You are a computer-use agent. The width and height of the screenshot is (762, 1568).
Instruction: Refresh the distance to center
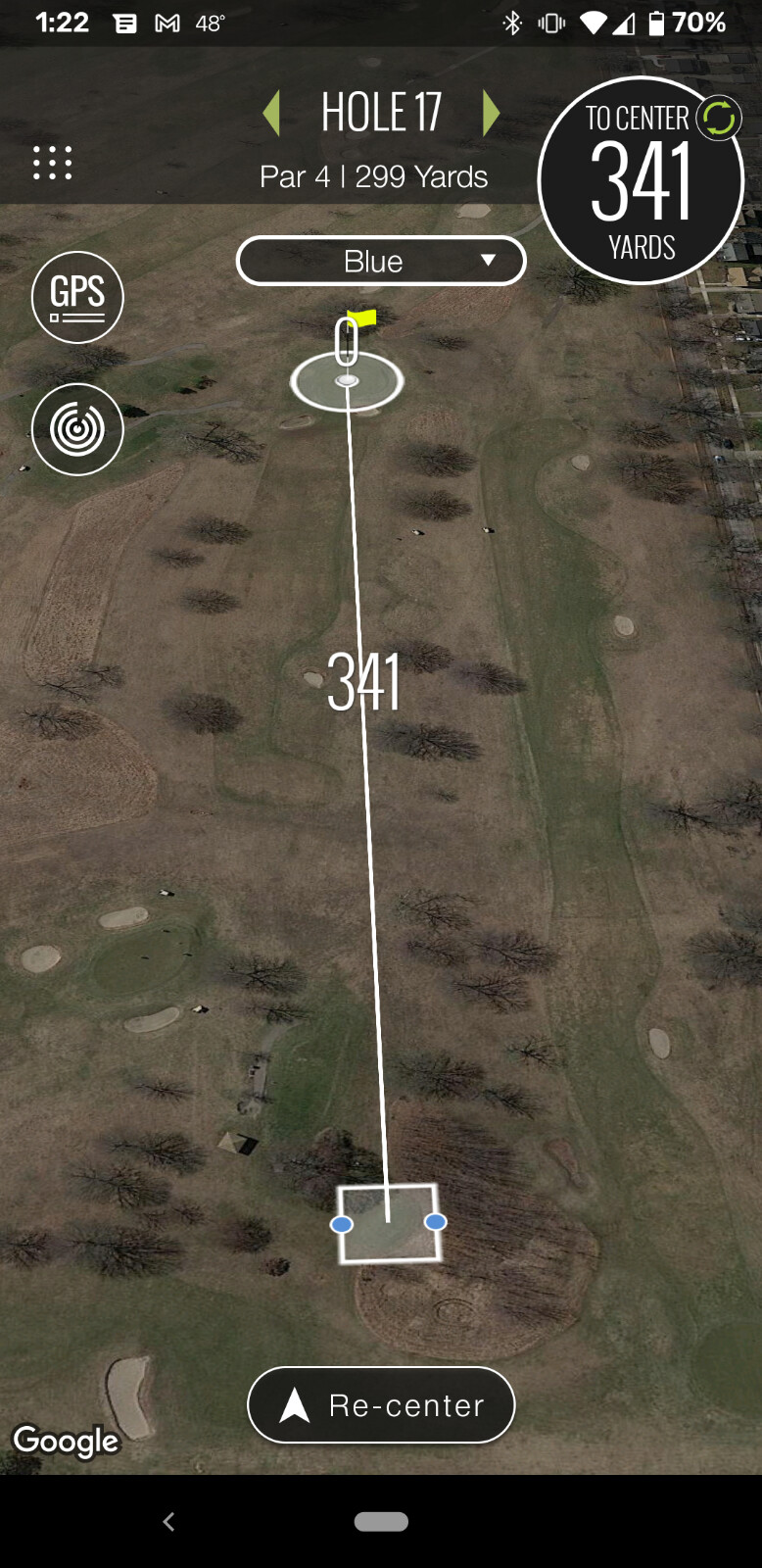coord(719,118)
